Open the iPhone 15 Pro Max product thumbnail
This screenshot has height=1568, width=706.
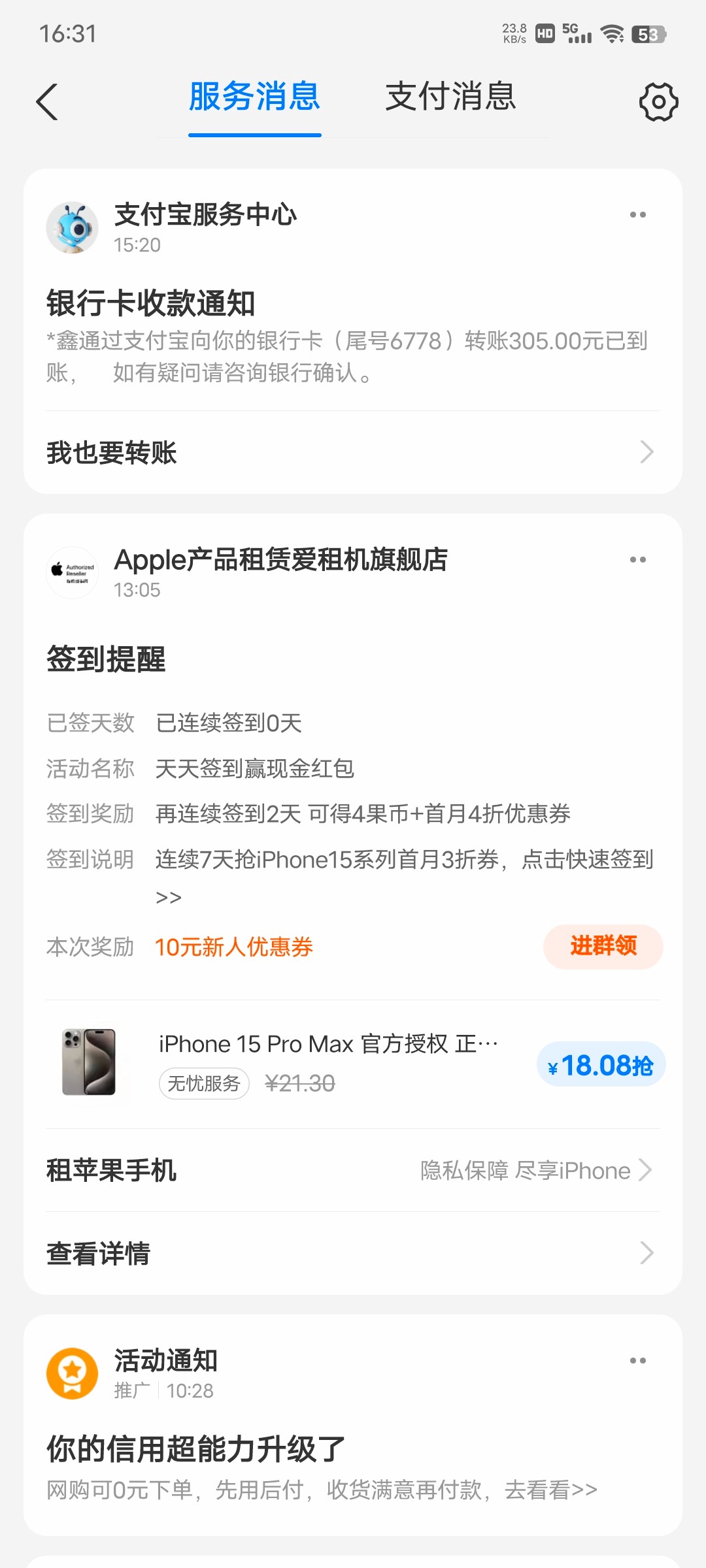click(x=89, y=1062)
